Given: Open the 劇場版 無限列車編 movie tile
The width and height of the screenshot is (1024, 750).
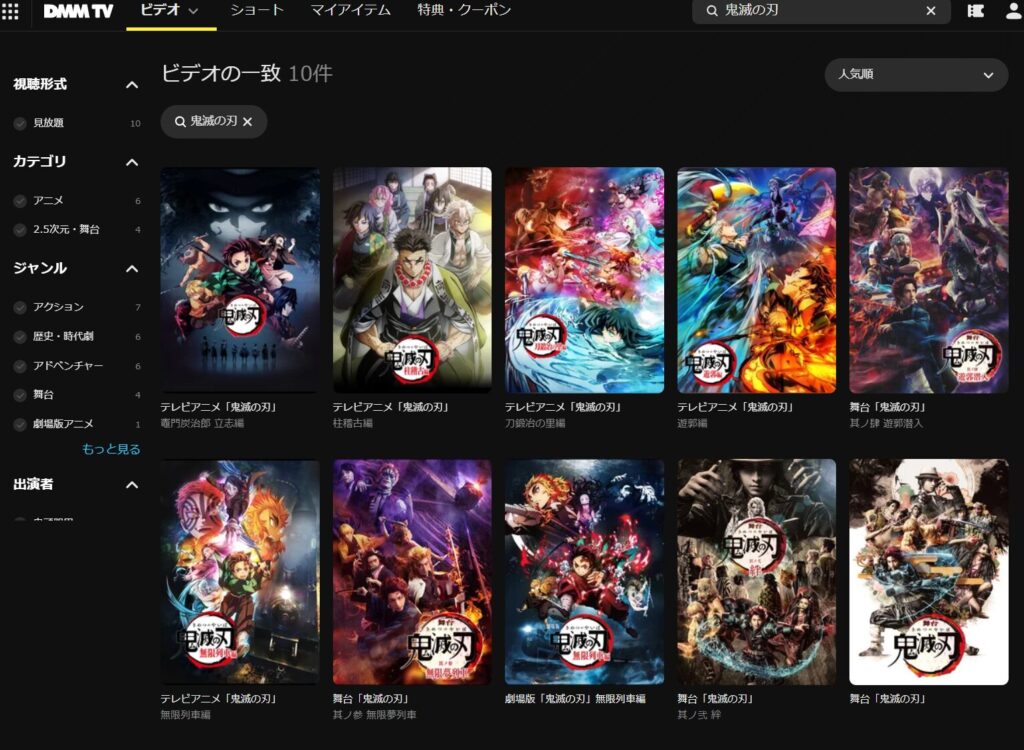Looking at the screenshot, I should [x=584, y=572].
